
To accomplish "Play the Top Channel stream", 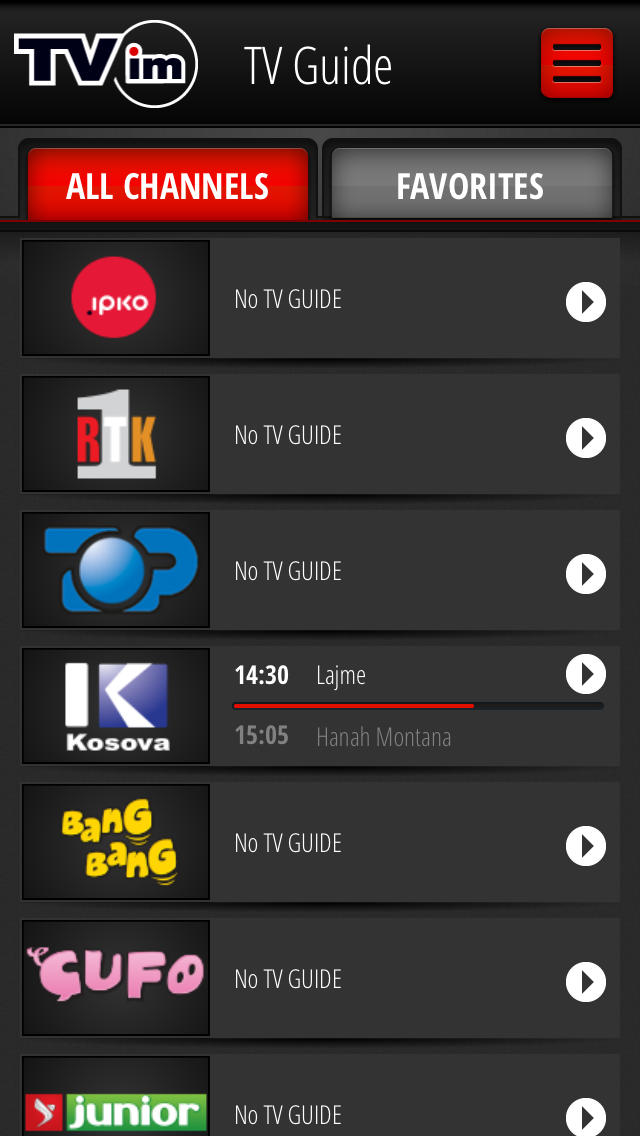I will pyautogui.click(x=586, y=574).
